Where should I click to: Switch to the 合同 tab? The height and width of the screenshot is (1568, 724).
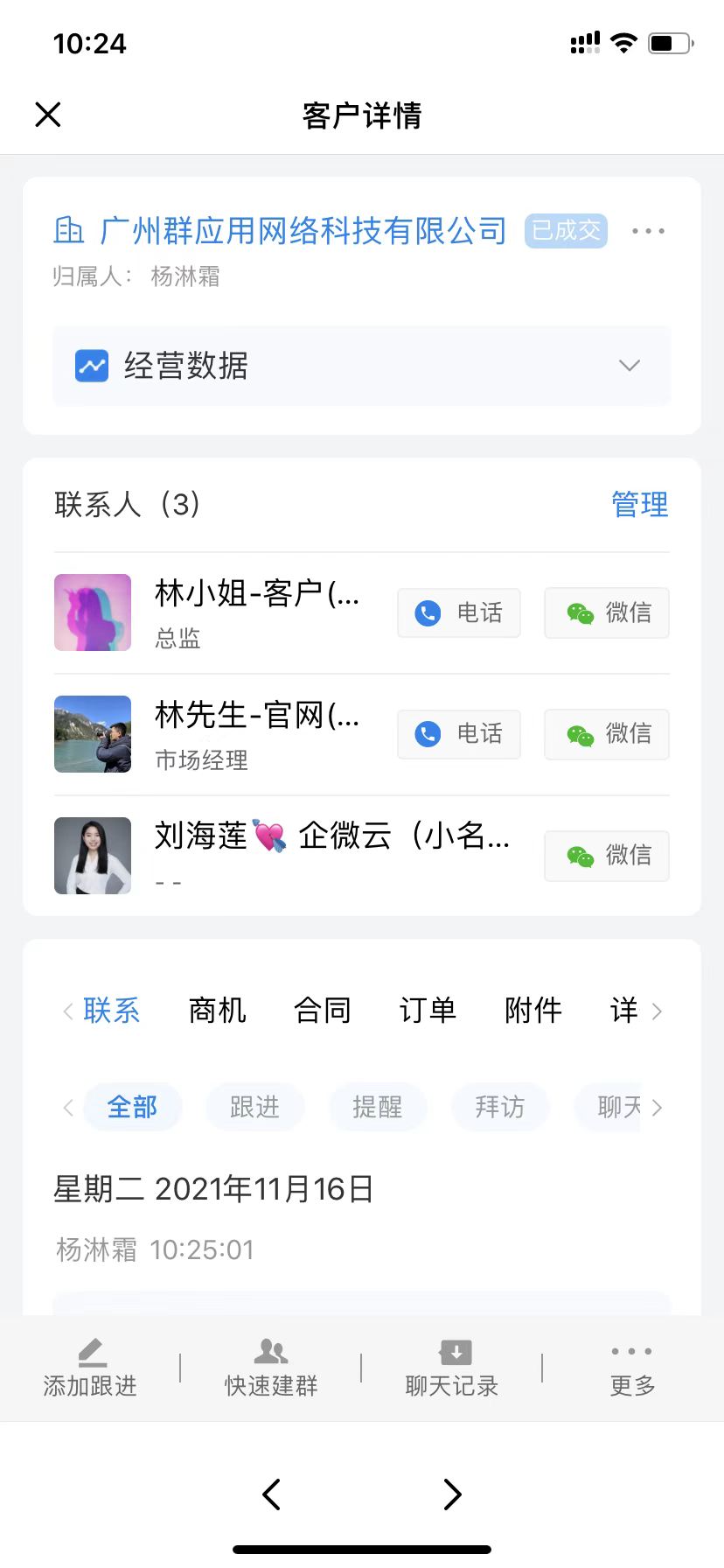(322, 1011)
